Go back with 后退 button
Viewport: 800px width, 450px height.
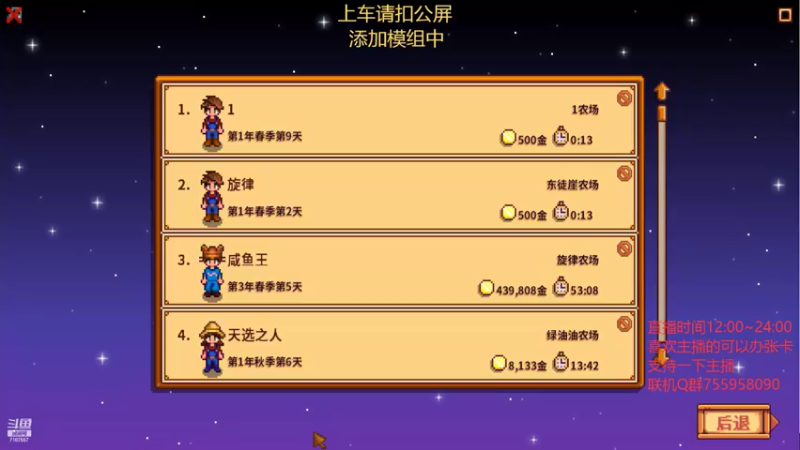733,422
